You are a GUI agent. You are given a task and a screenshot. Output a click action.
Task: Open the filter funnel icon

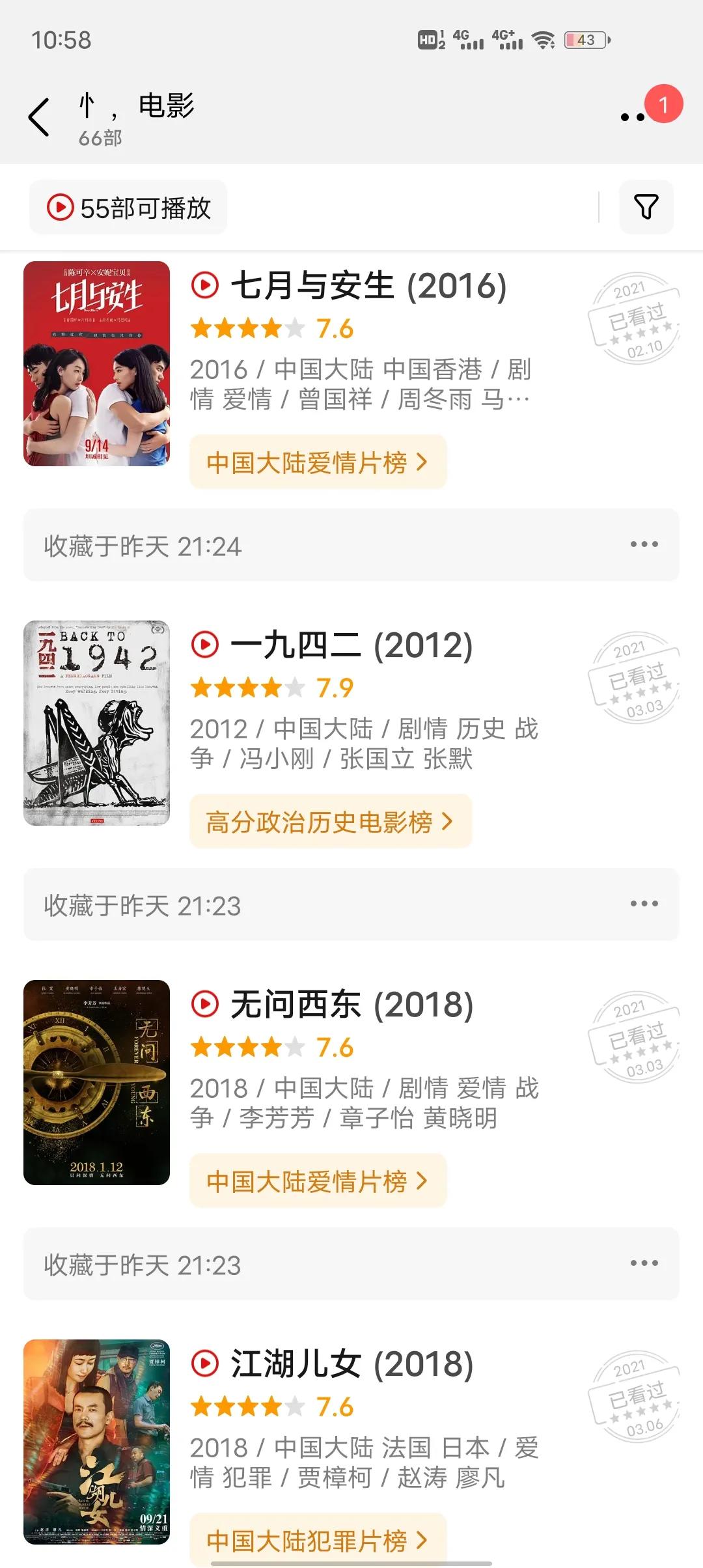[x=645, y=206]
